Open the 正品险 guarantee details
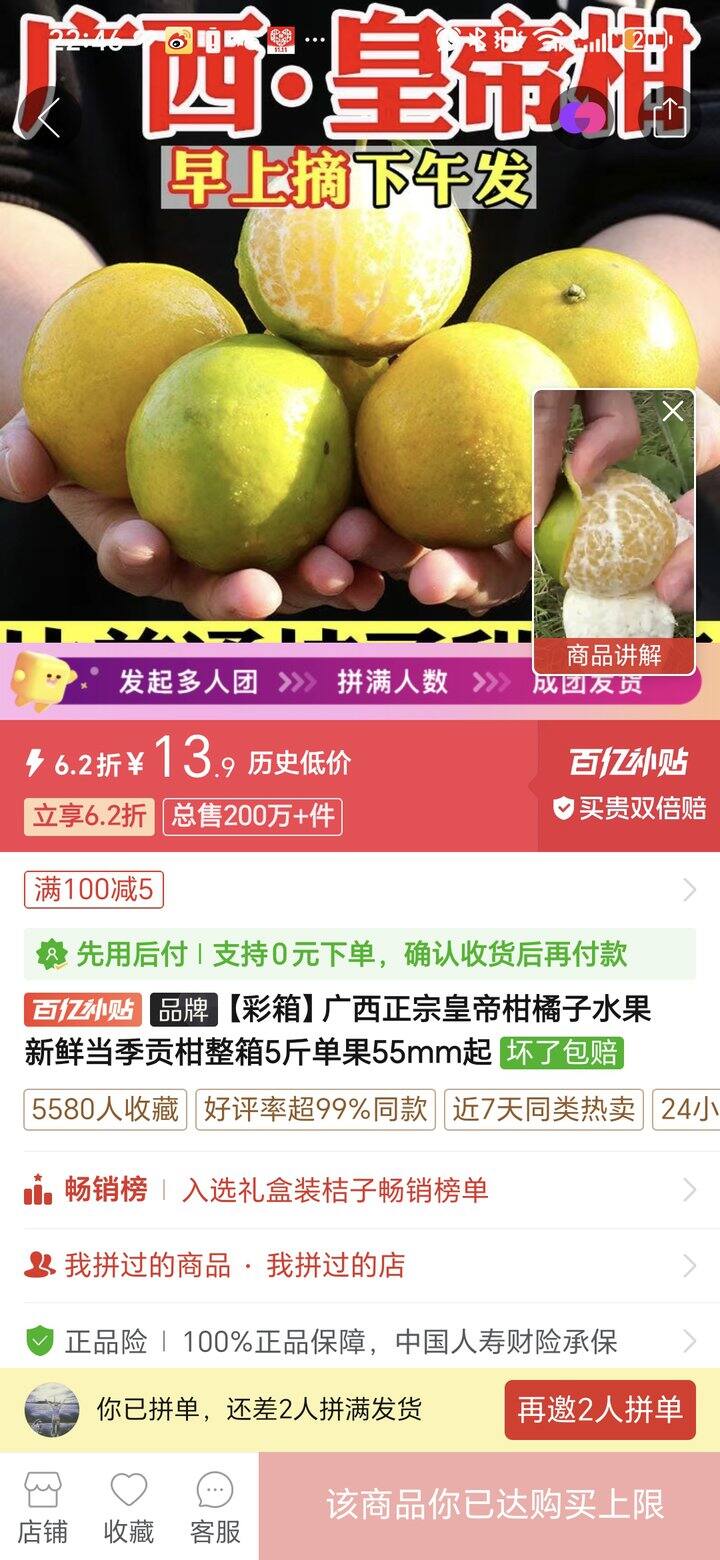The image size is (720, 1560). click(360, 1341)
